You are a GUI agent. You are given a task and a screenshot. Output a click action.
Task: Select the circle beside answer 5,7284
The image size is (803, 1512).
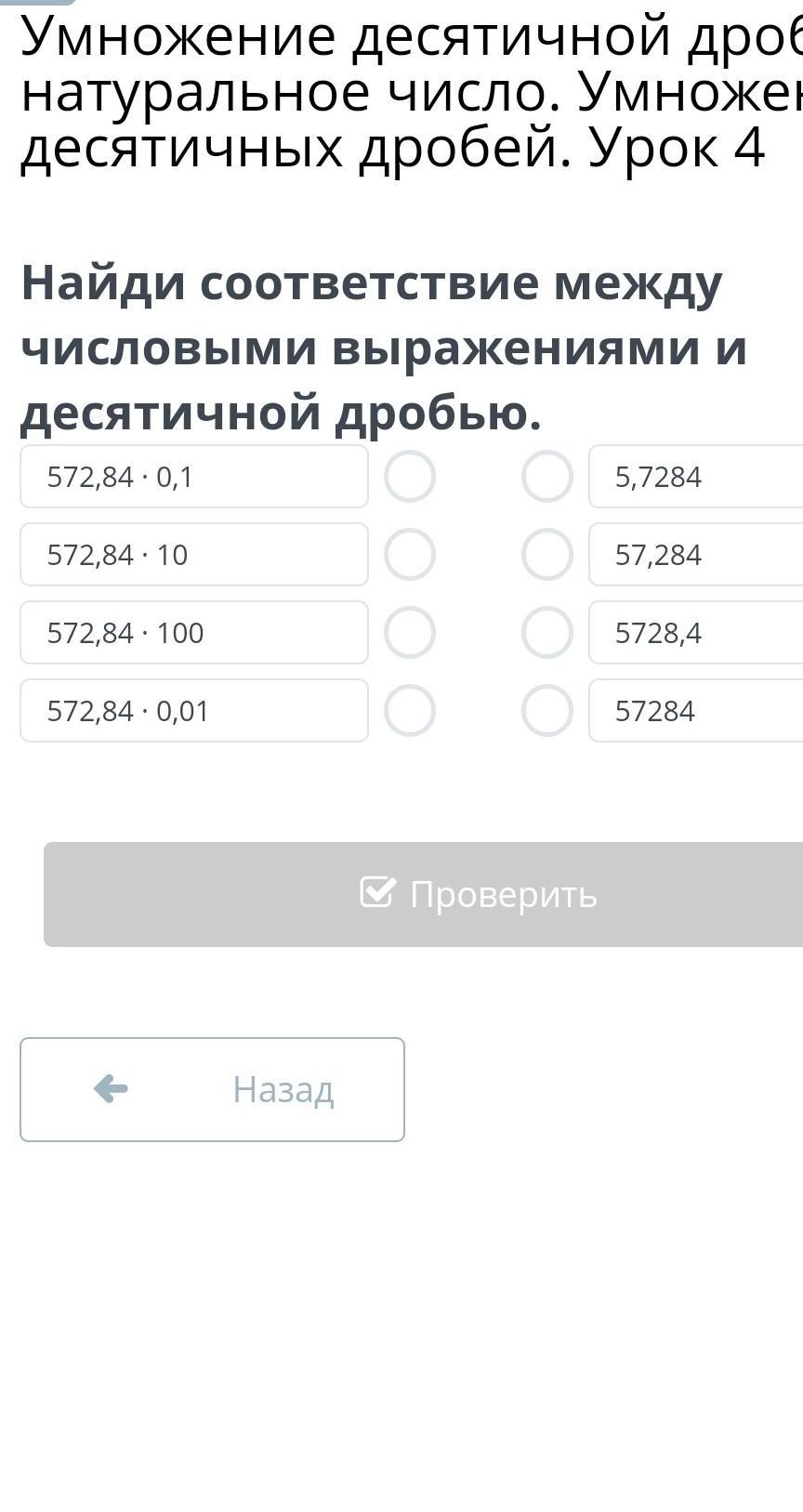pos(547,477)
